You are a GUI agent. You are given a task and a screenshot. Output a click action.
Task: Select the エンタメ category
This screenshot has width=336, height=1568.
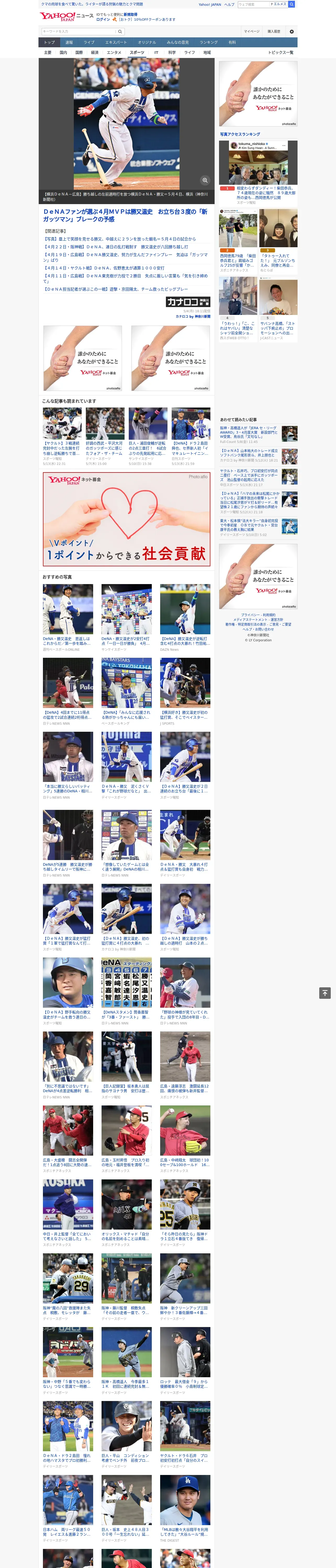(114, 52)
